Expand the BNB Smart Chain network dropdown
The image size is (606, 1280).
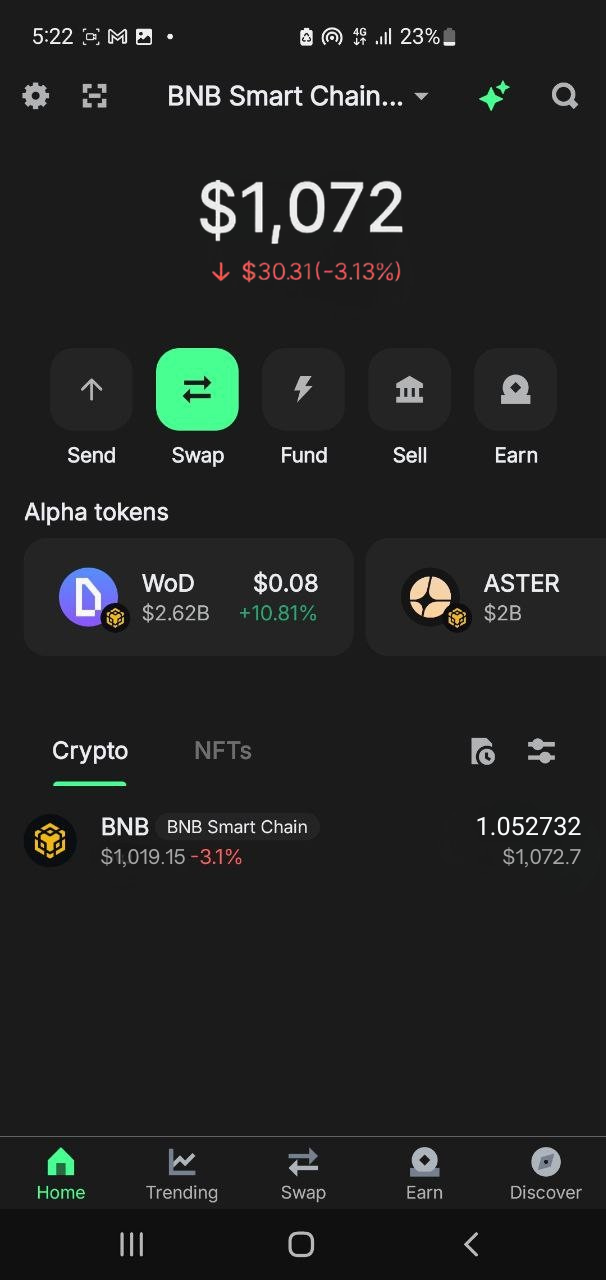297,96
